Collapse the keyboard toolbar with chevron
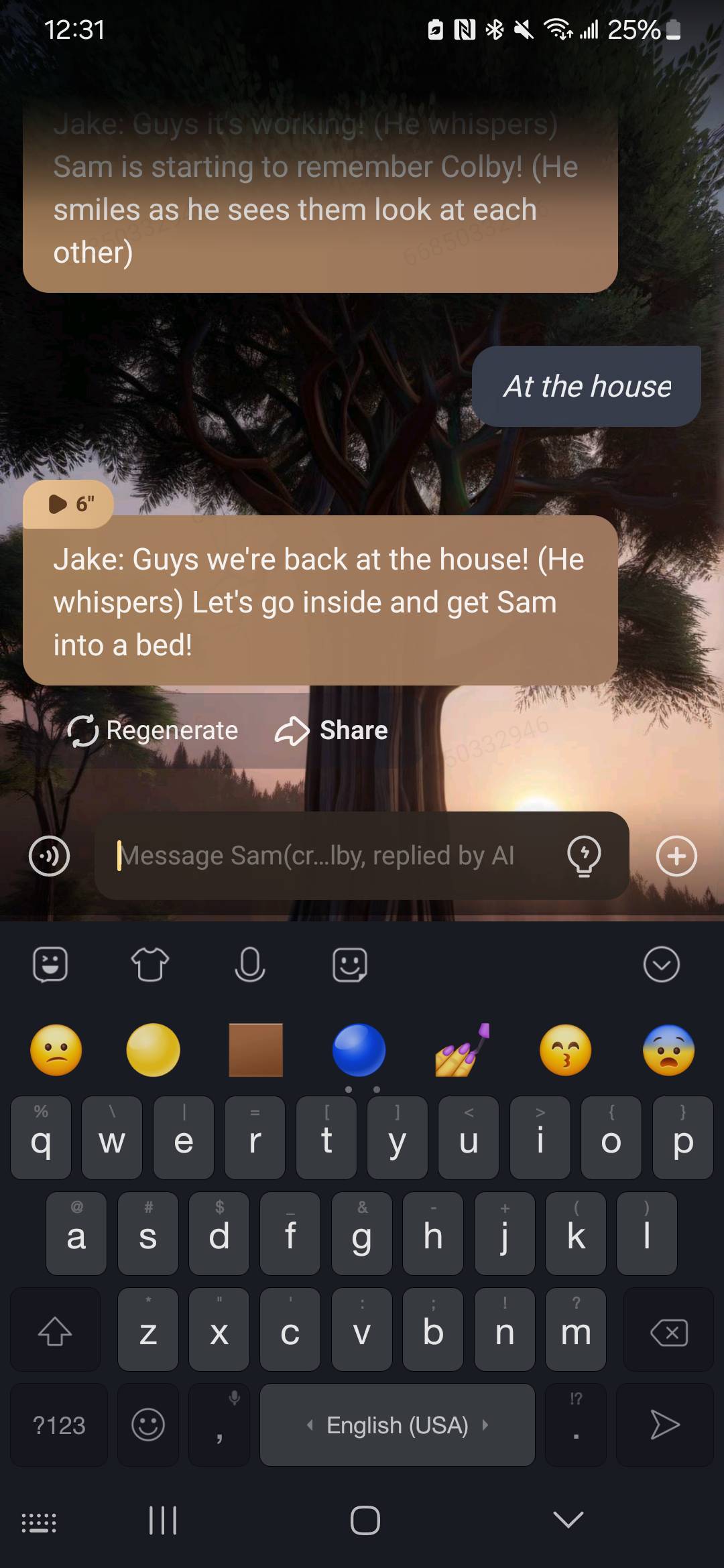The height and width of the screenshot is (1568, 724). [x=661, y=964]
